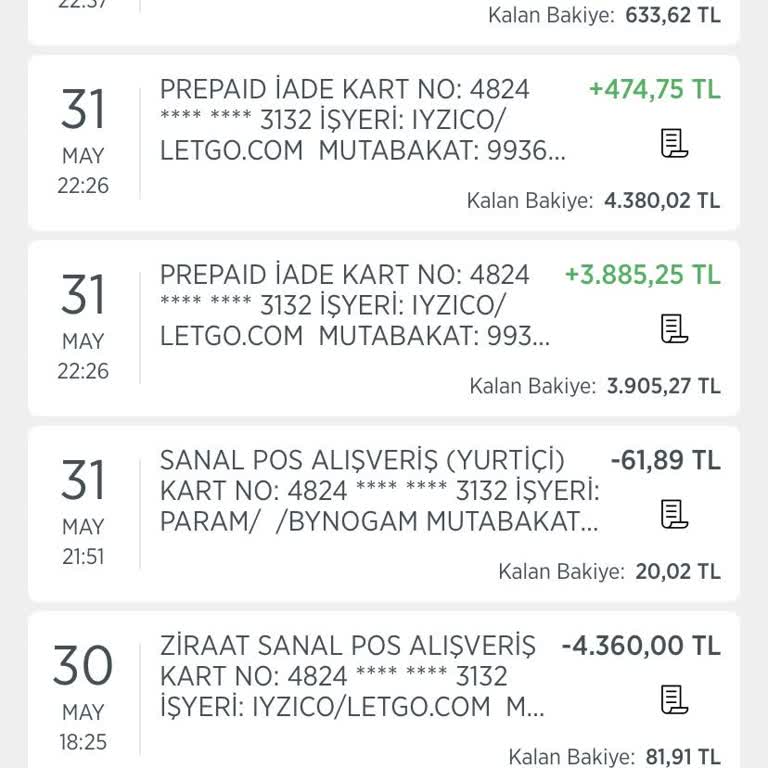
Task: Open receipt of the -4.360,00 TL payment
Action: pyautogui.click(x=675, y=699)
